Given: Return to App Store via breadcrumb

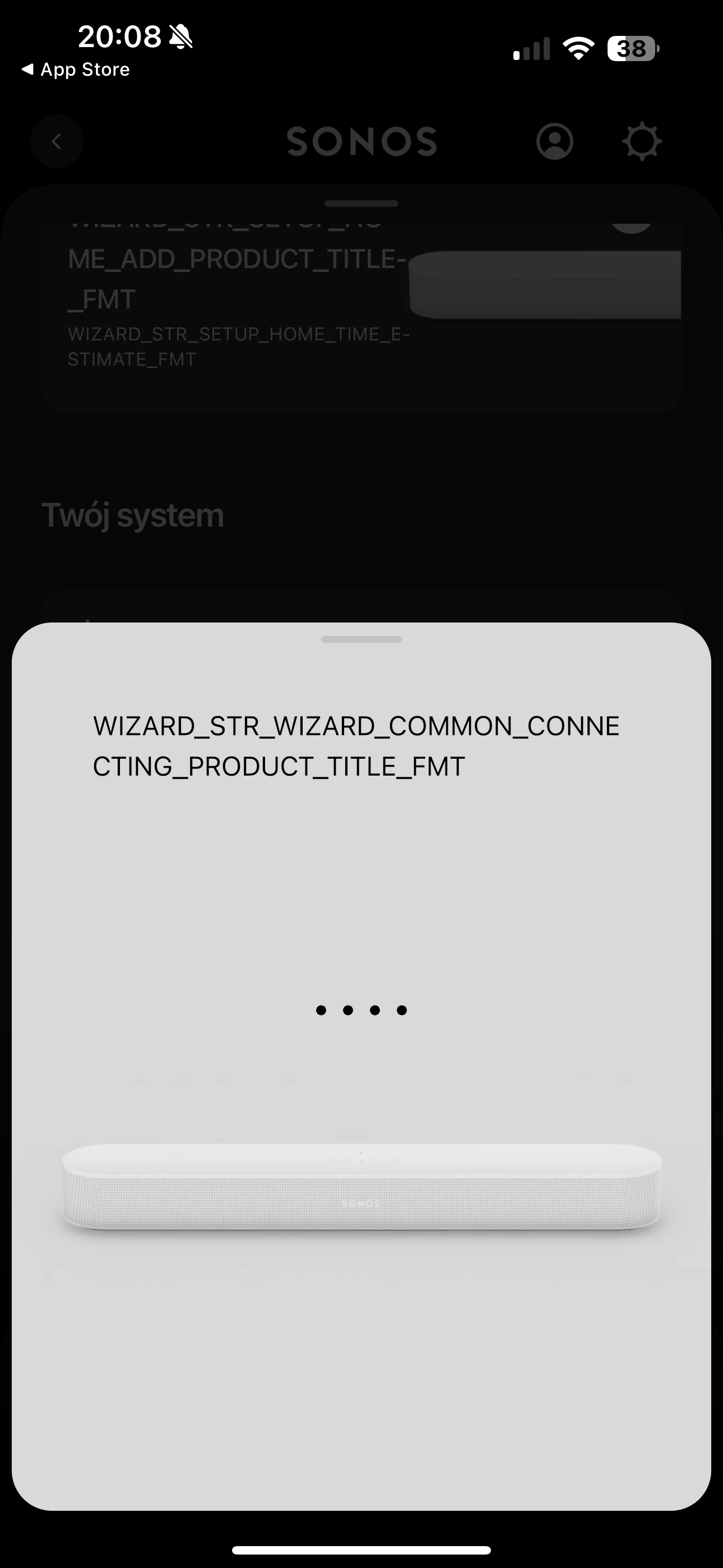Looking at the screenshot, I should pos(76,70).
